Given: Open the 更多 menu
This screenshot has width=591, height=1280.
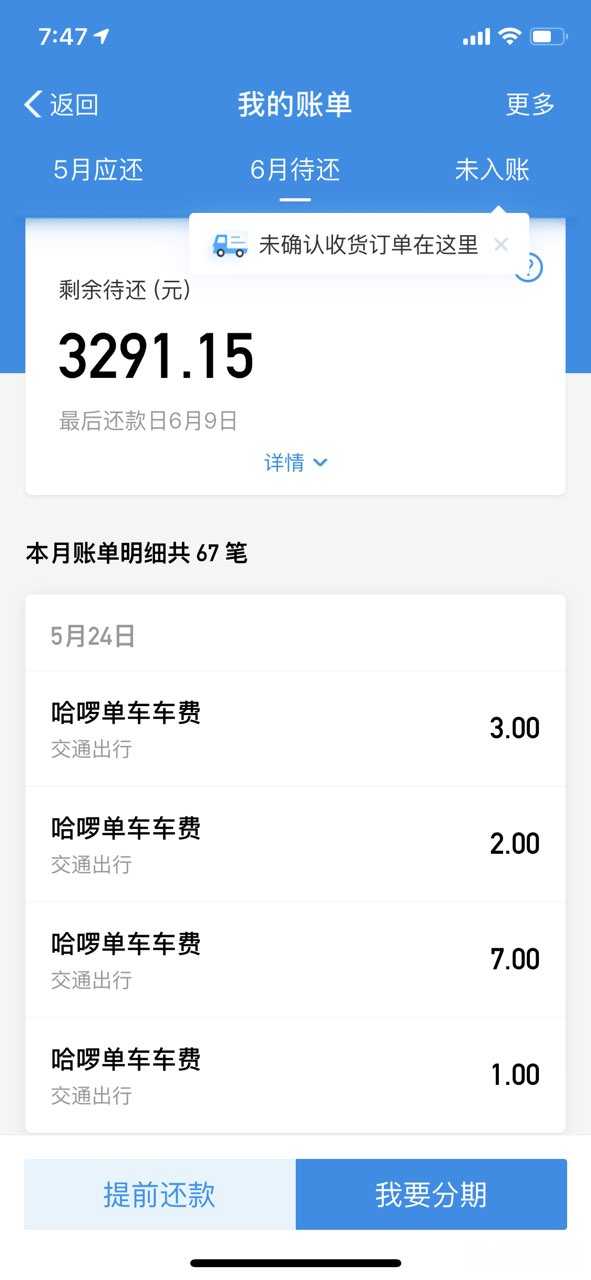Looking at the screenshot, I should (x=530, y=104).
